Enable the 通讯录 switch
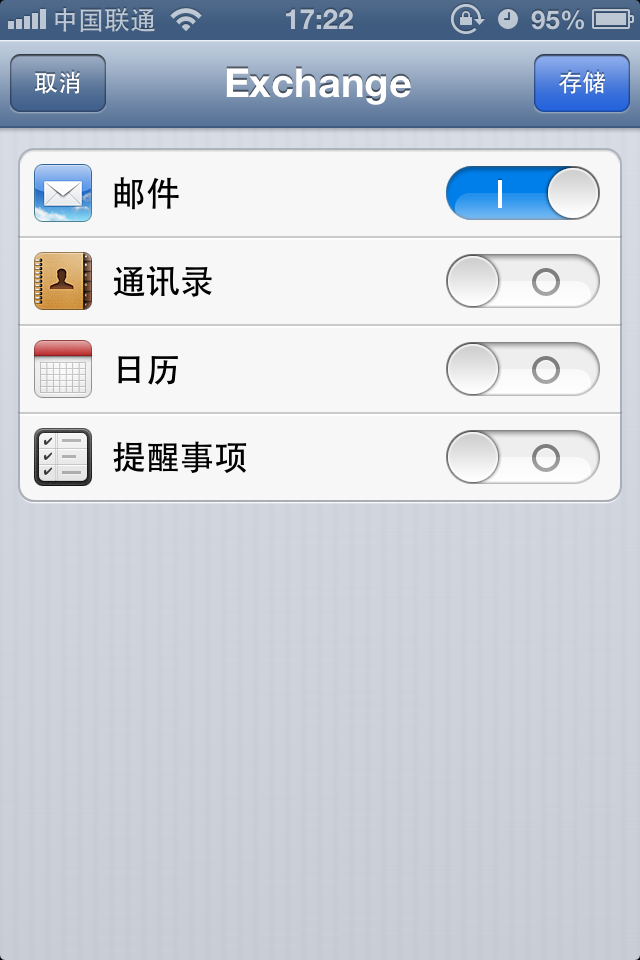640x960 pixels. pyautogui.click(x=522, y=281)
